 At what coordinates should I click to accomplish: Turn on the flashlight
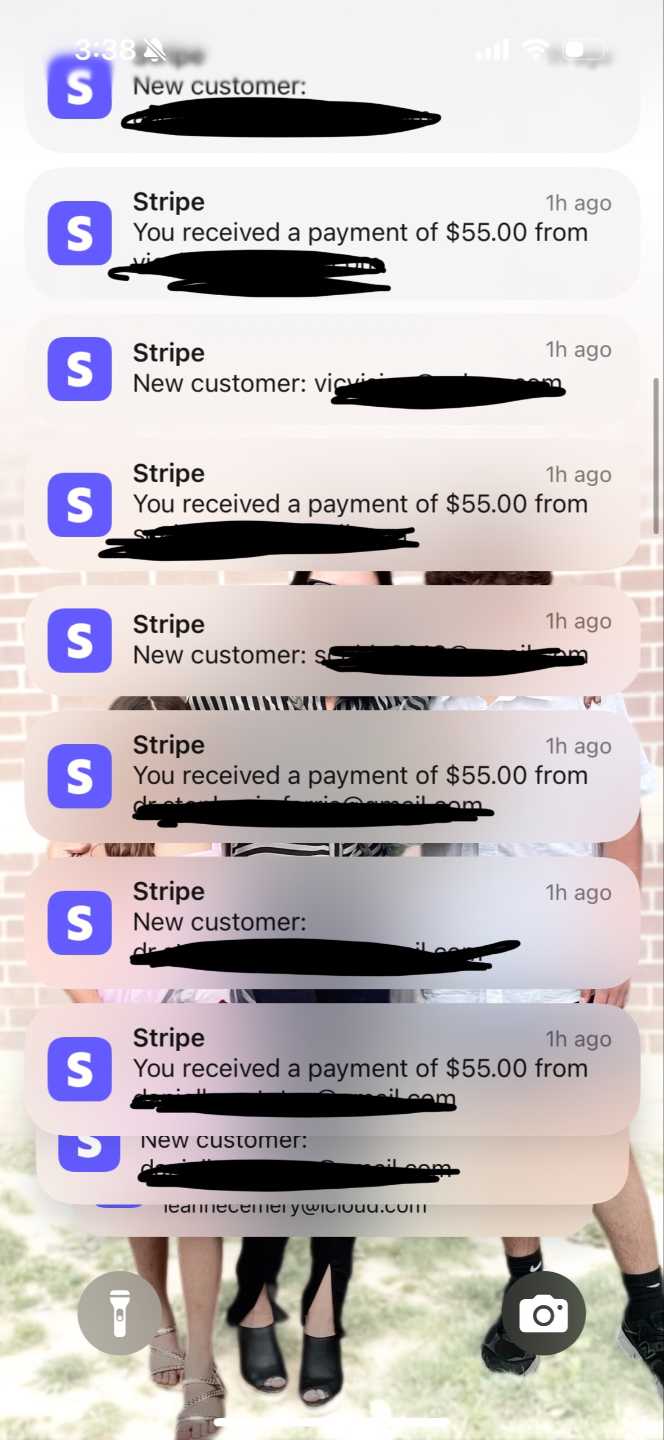coord(119,1312)
